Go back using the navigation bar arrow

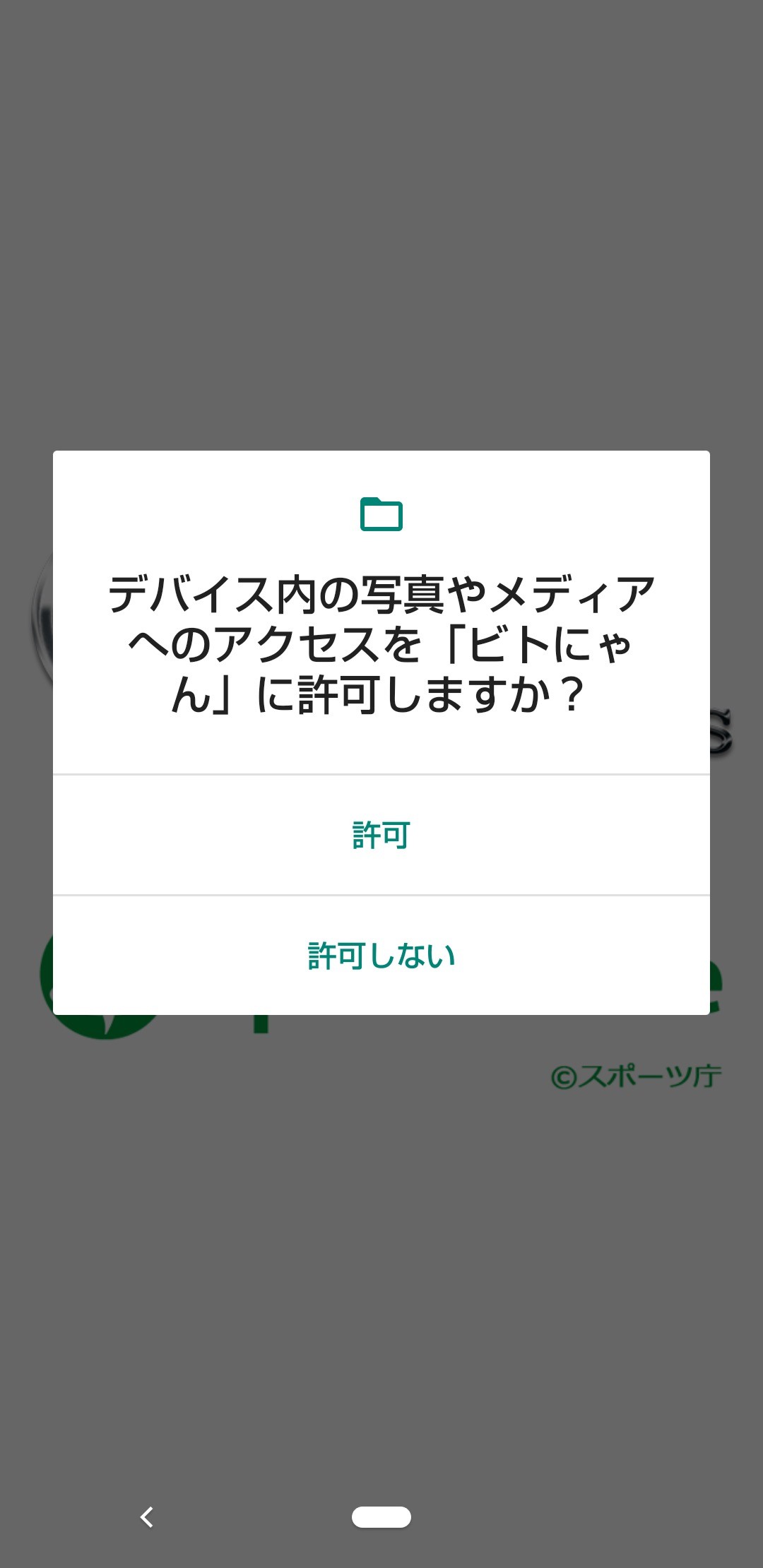coord(147,1516)
